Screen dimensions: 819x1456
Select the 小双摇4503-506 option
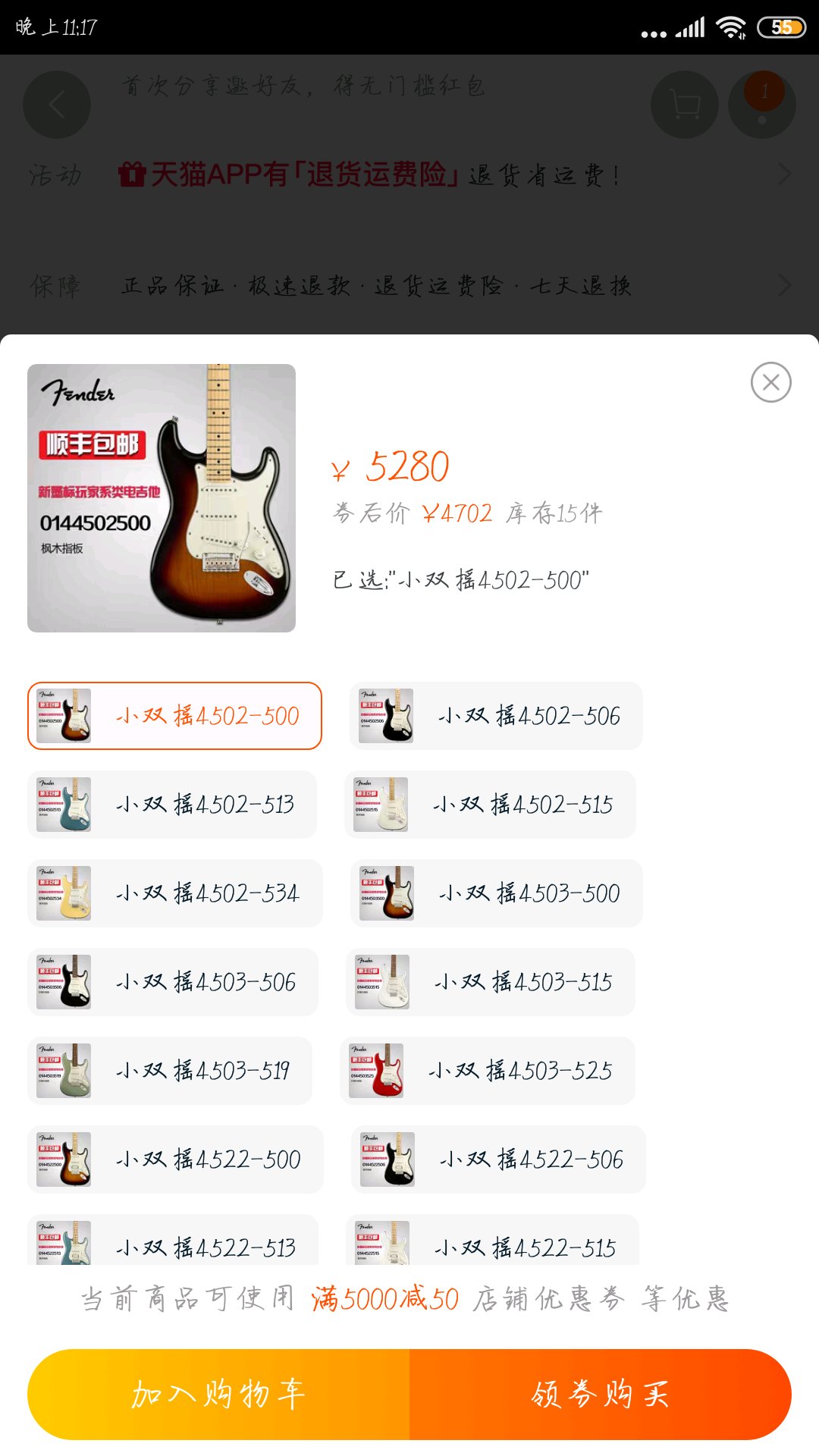[x=173, y=982]
